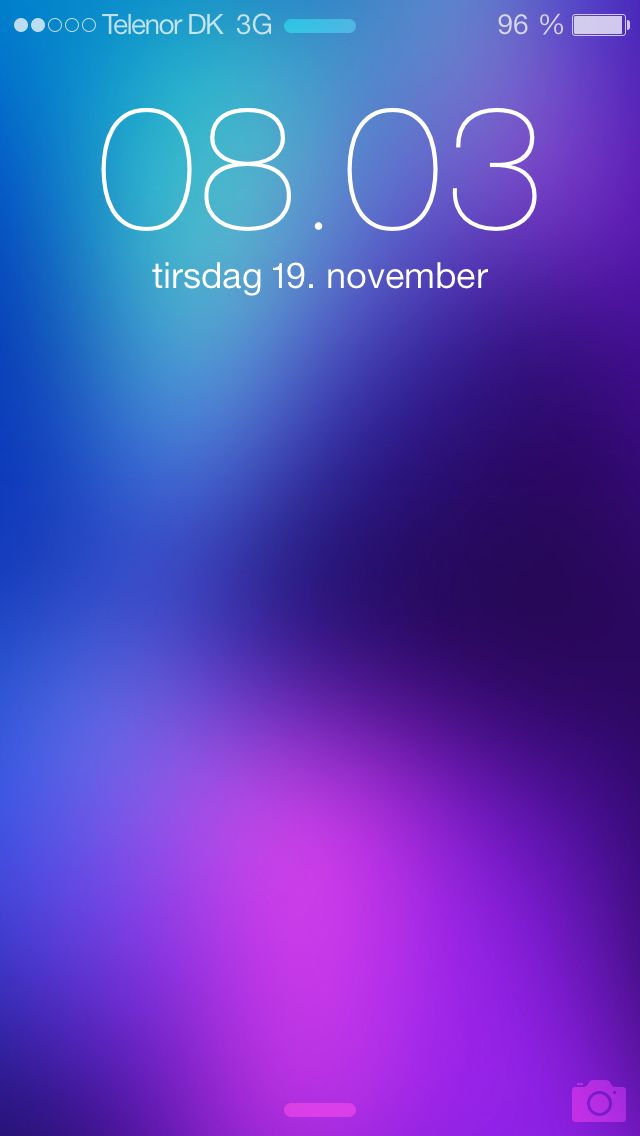Tap the Control Center grabber handle

(320, 1110)
